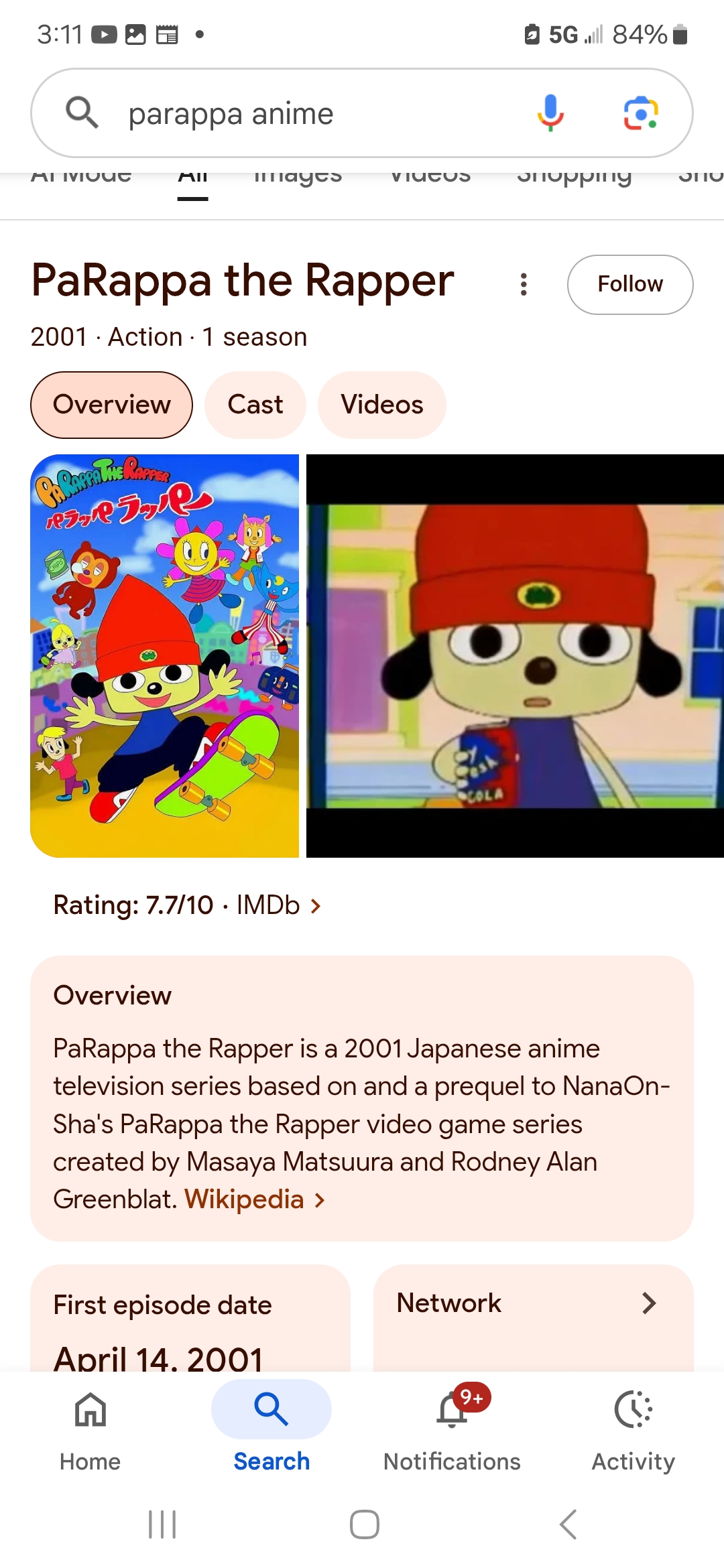724x1568 pixels.
Task: Open the IMDb rating link
Action: click(188, 905)
